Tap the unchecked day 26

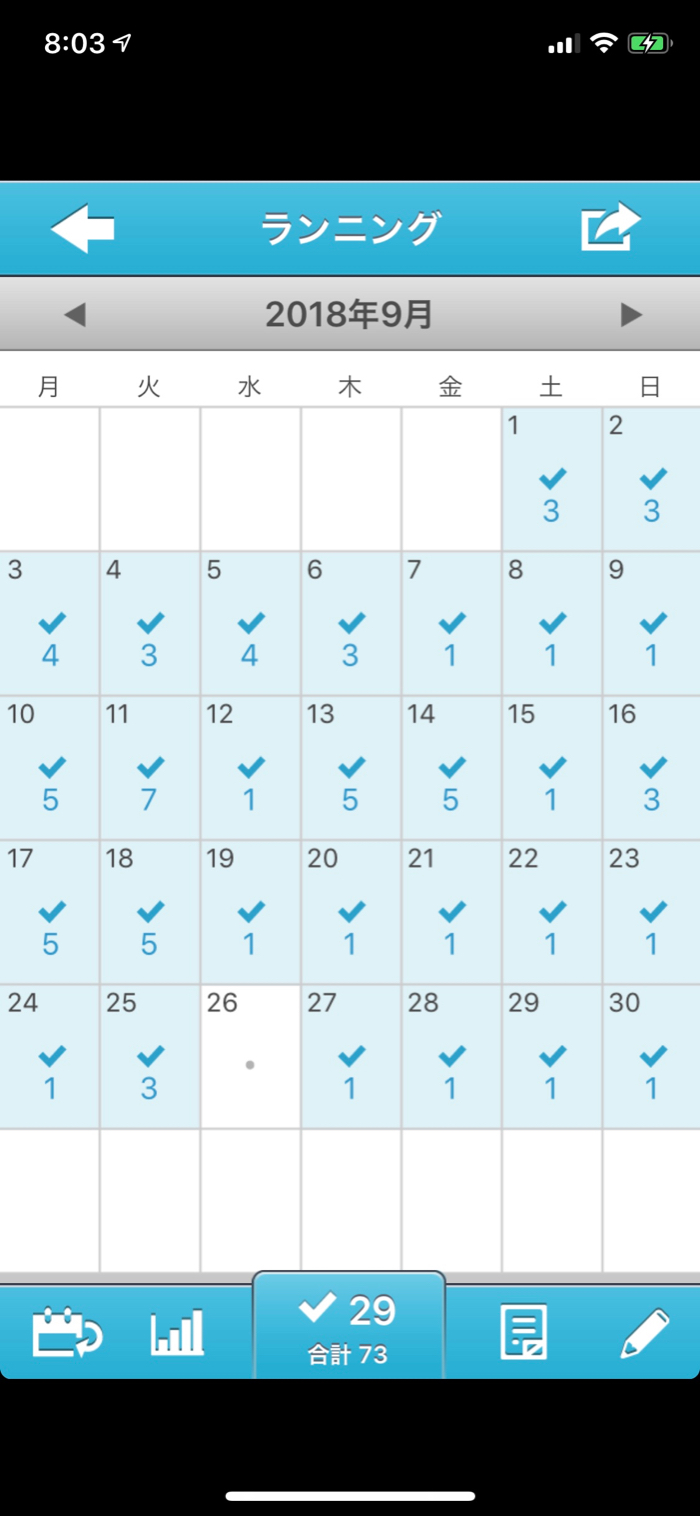tap(250, 1056)
